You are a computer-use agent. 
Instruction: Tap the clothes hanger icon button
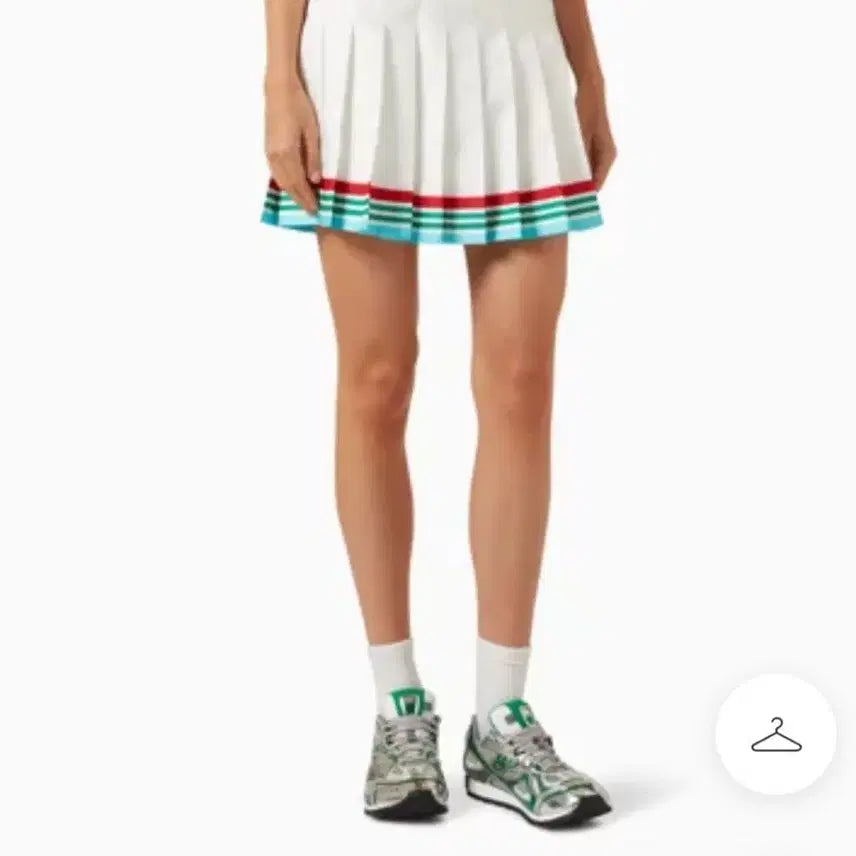coord(776,735)
